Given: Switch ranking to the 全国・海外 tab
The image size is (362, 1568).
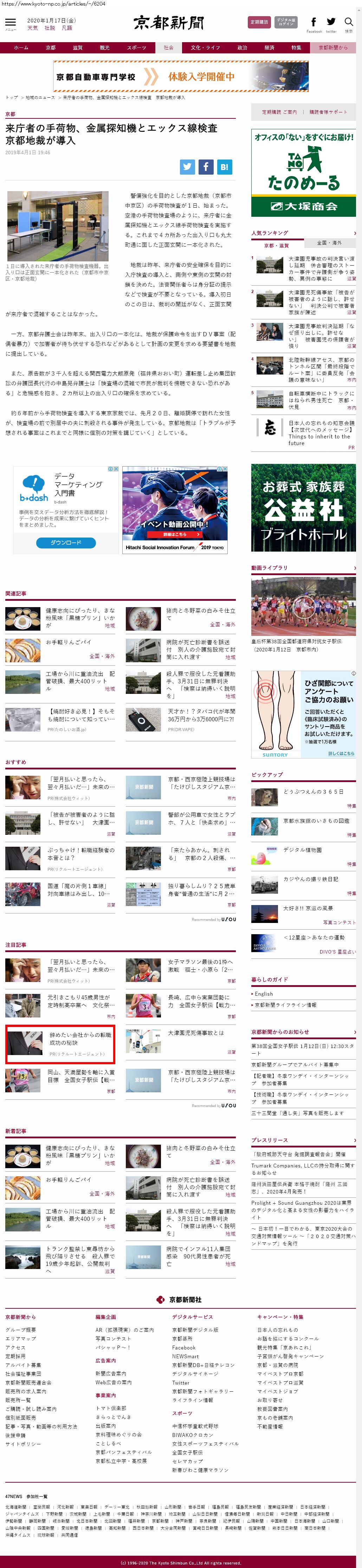Looking at the screenshot, I should (329, 243).
